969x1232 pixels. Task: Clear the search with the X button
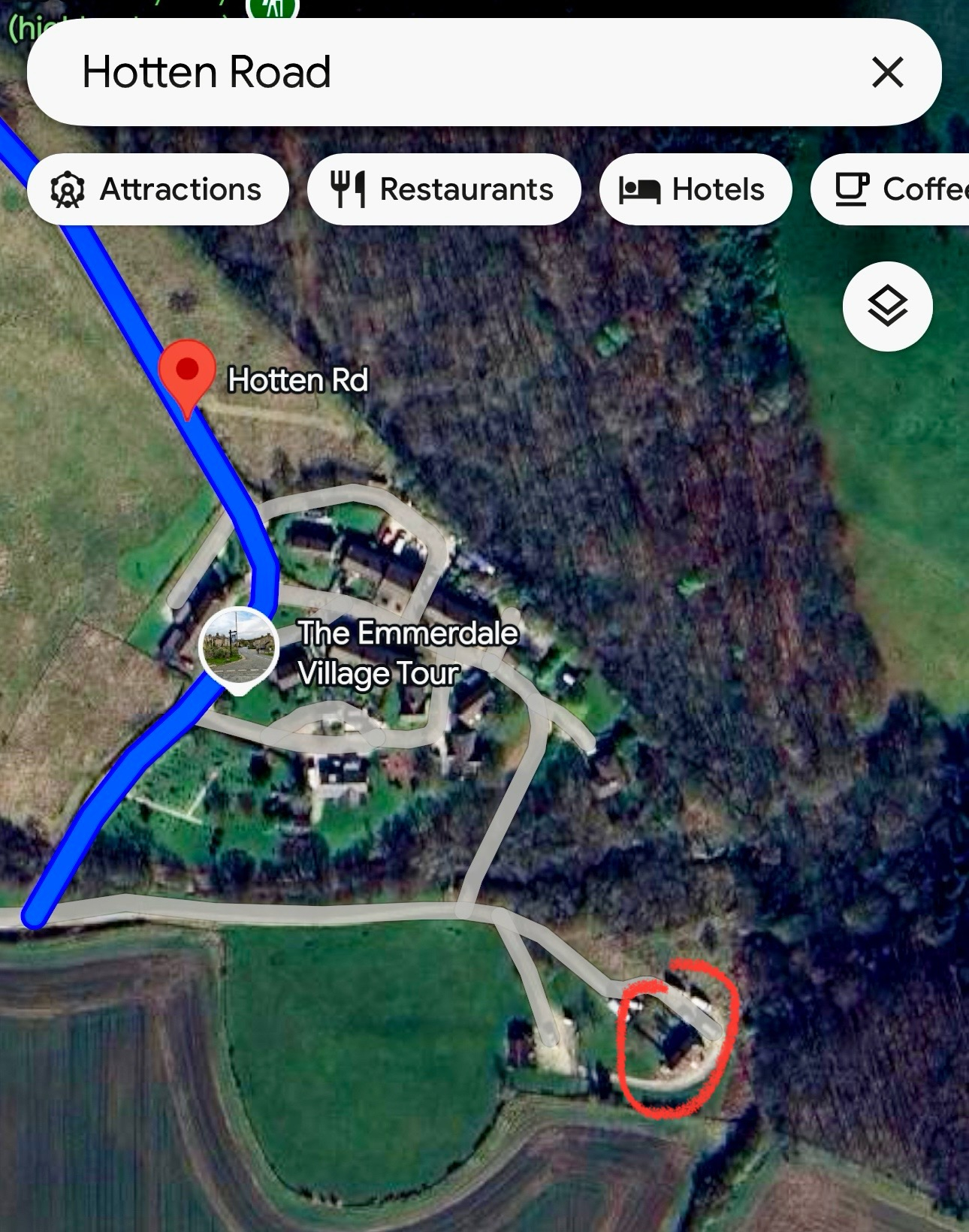(x=887, y=73)
